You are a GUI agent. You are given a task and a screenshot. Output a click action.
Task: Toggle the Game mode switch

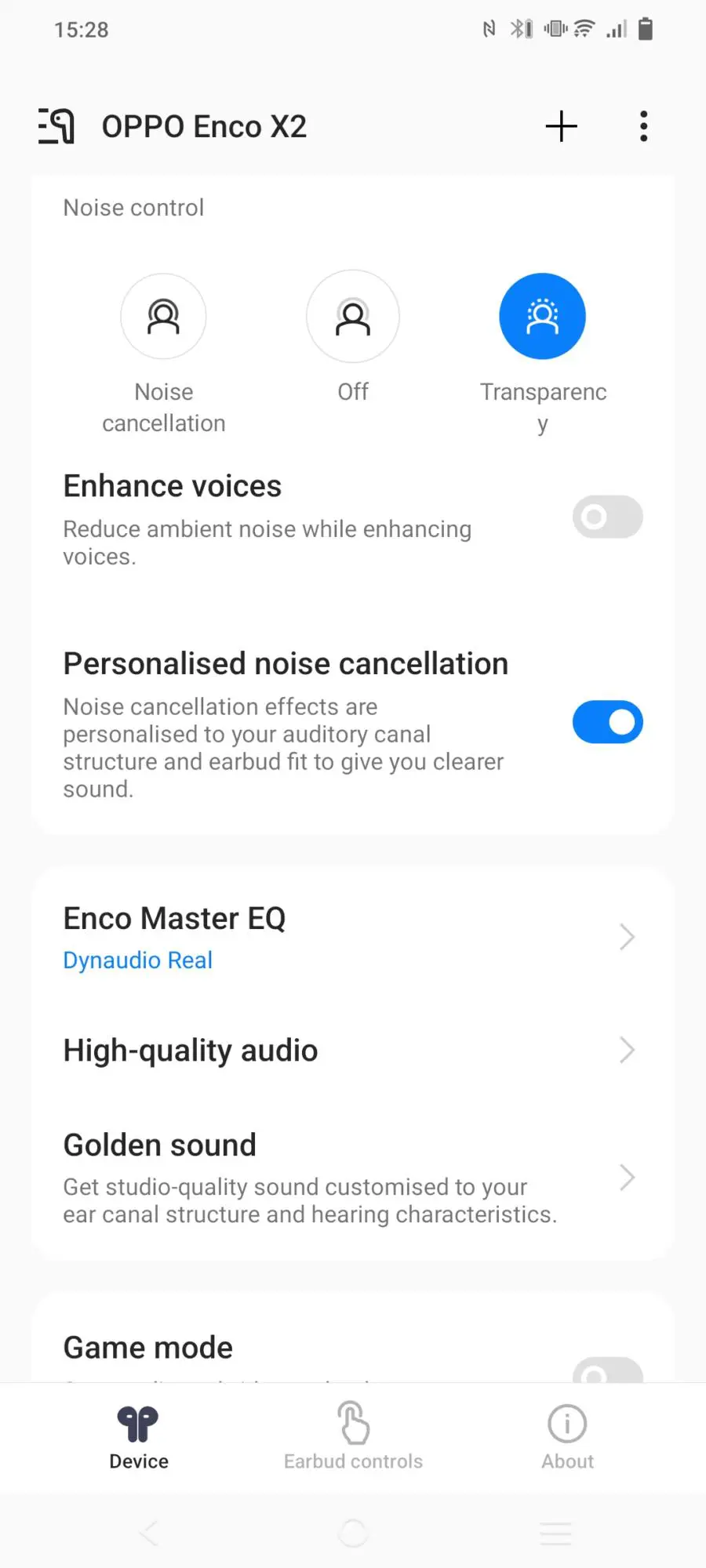(608, 1370)
